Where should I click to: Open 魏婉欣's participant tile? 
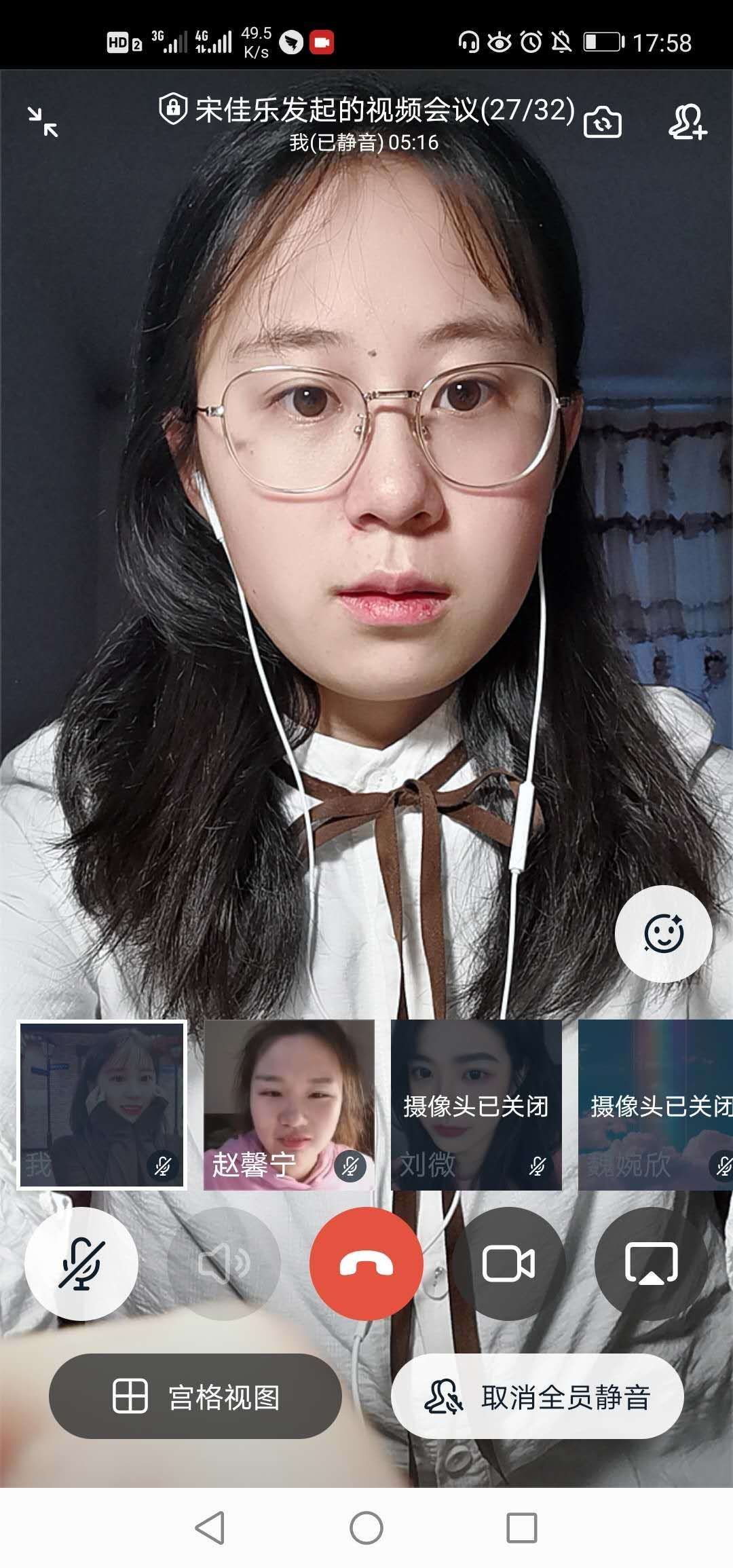pos(656,1104)
